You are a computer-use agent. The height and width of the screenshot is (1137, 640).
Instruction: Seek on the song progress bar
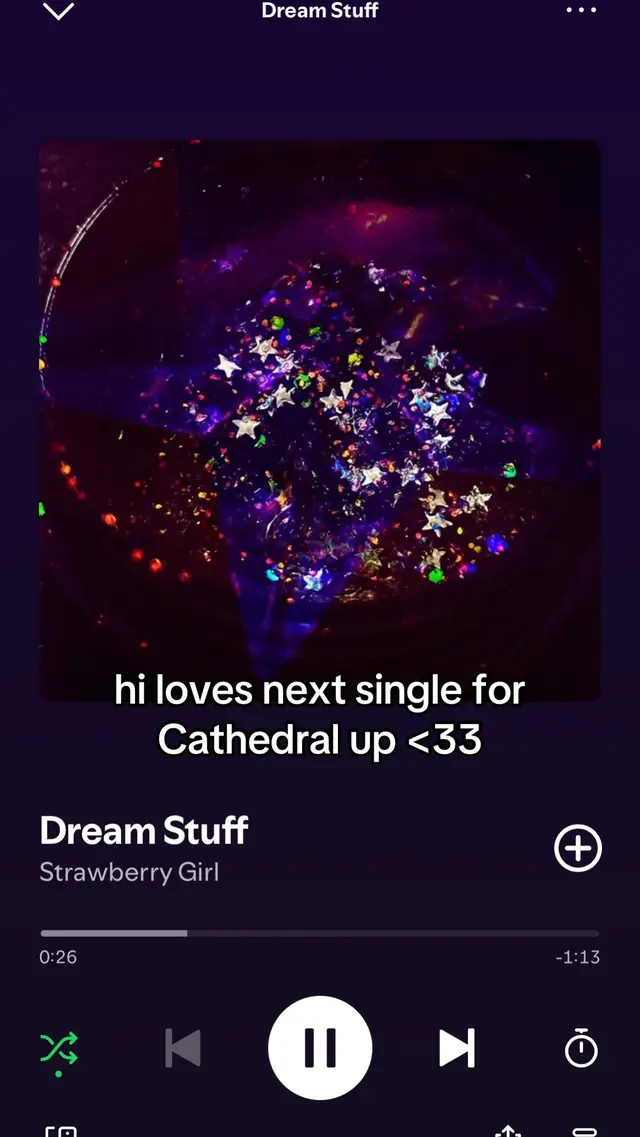pos(320,933)
